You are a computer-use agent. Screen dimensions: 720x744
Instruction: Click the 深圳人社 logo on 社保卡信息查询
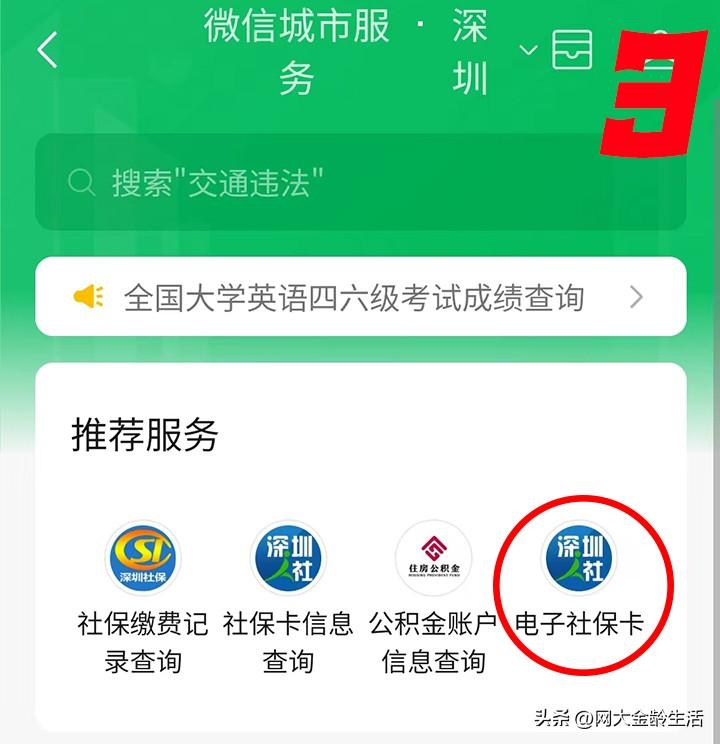[290, 560]
